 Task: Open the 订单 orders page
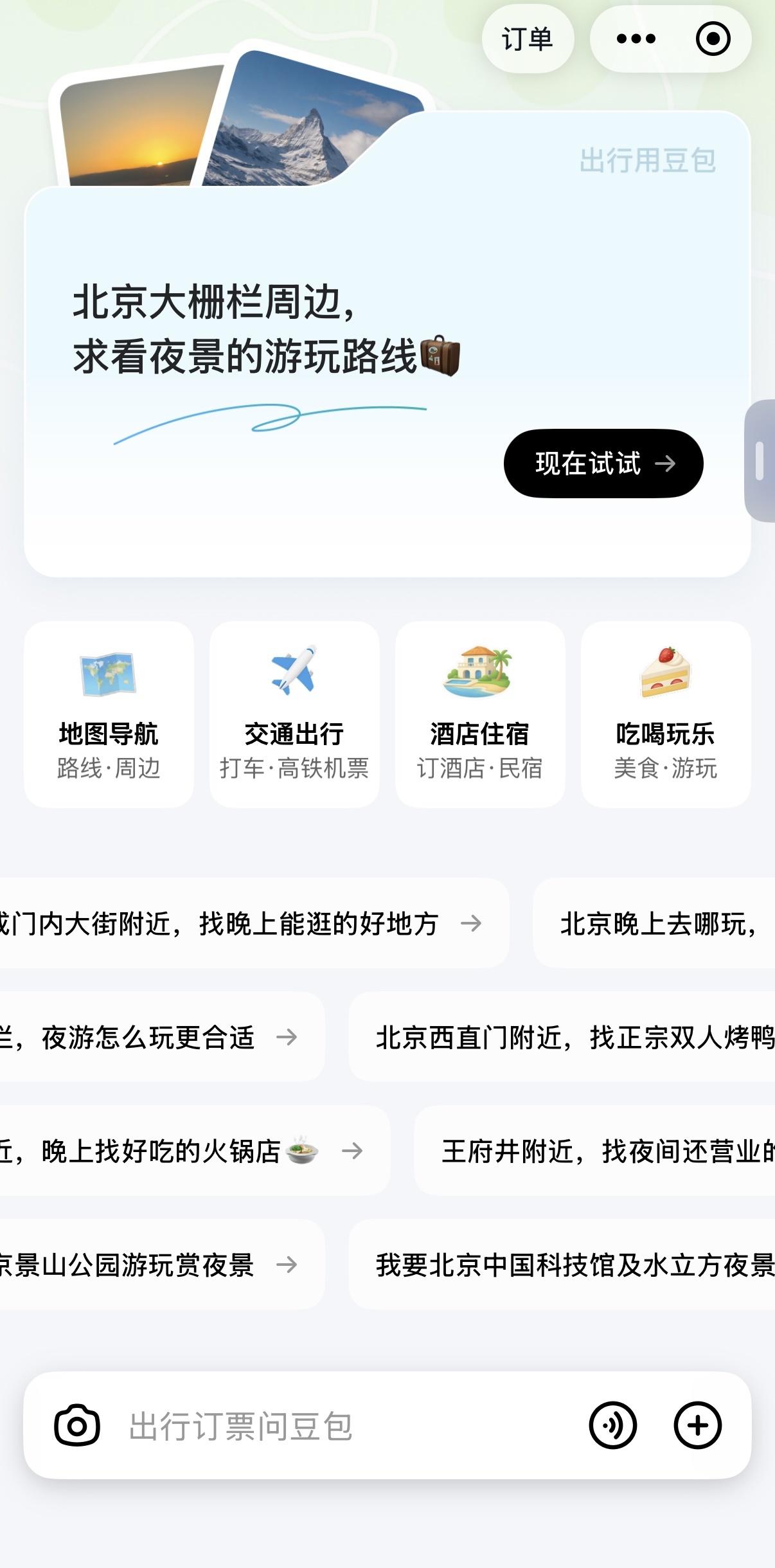point(528,39)
